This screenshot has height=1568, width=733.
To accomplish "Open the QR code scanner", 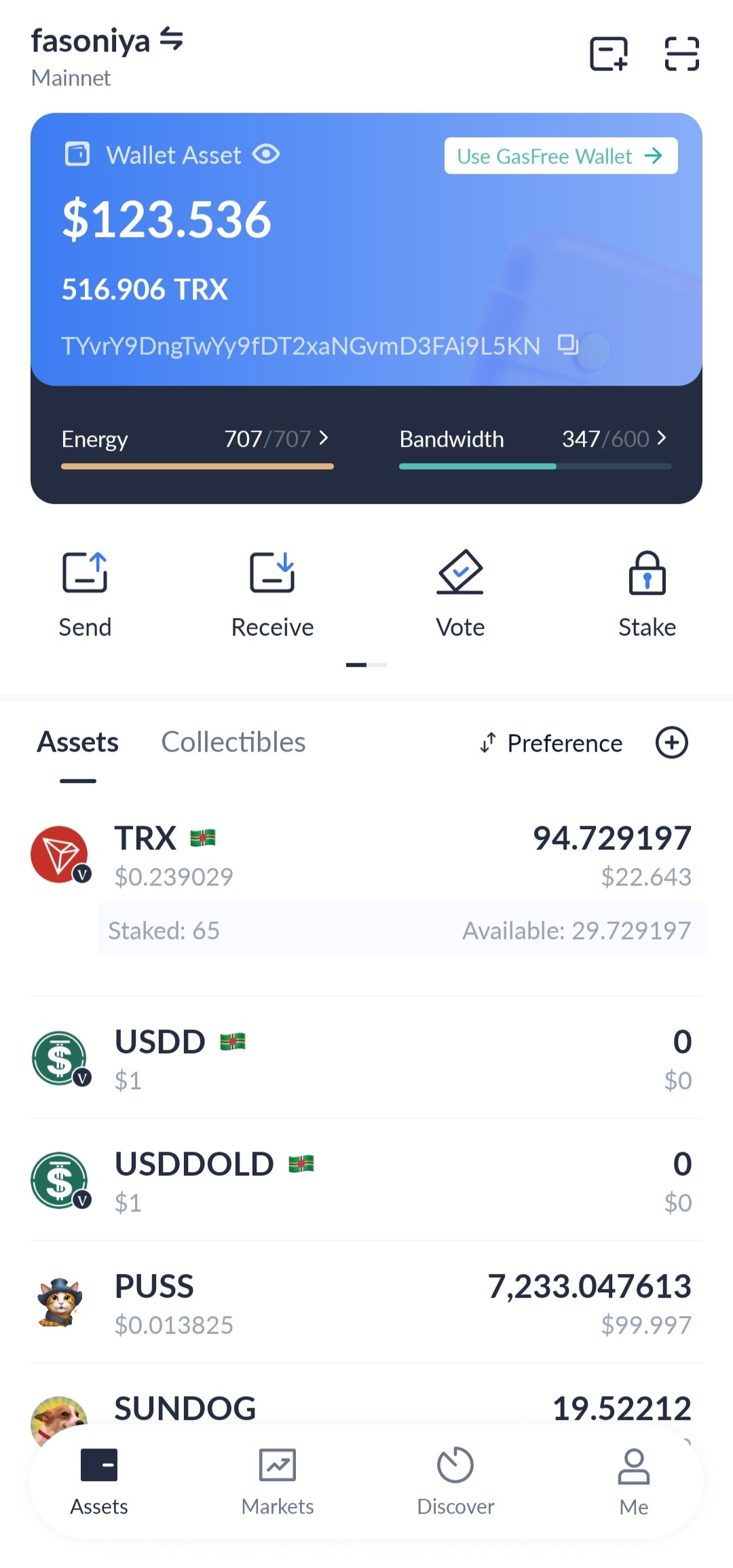I will [x=681, y=54].
